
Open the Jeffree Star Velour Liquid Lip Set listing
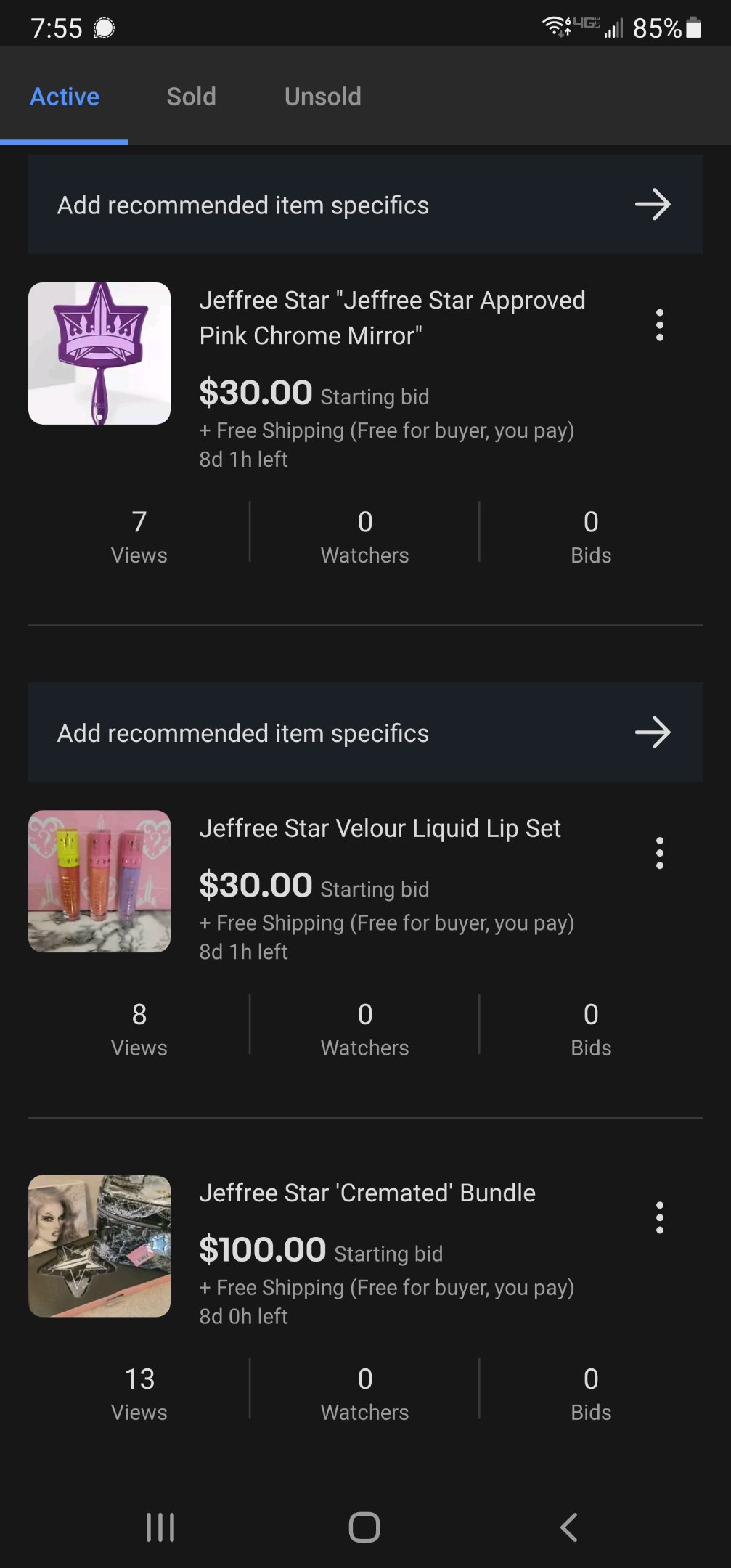pyautogui.click(x=380, y=829)
